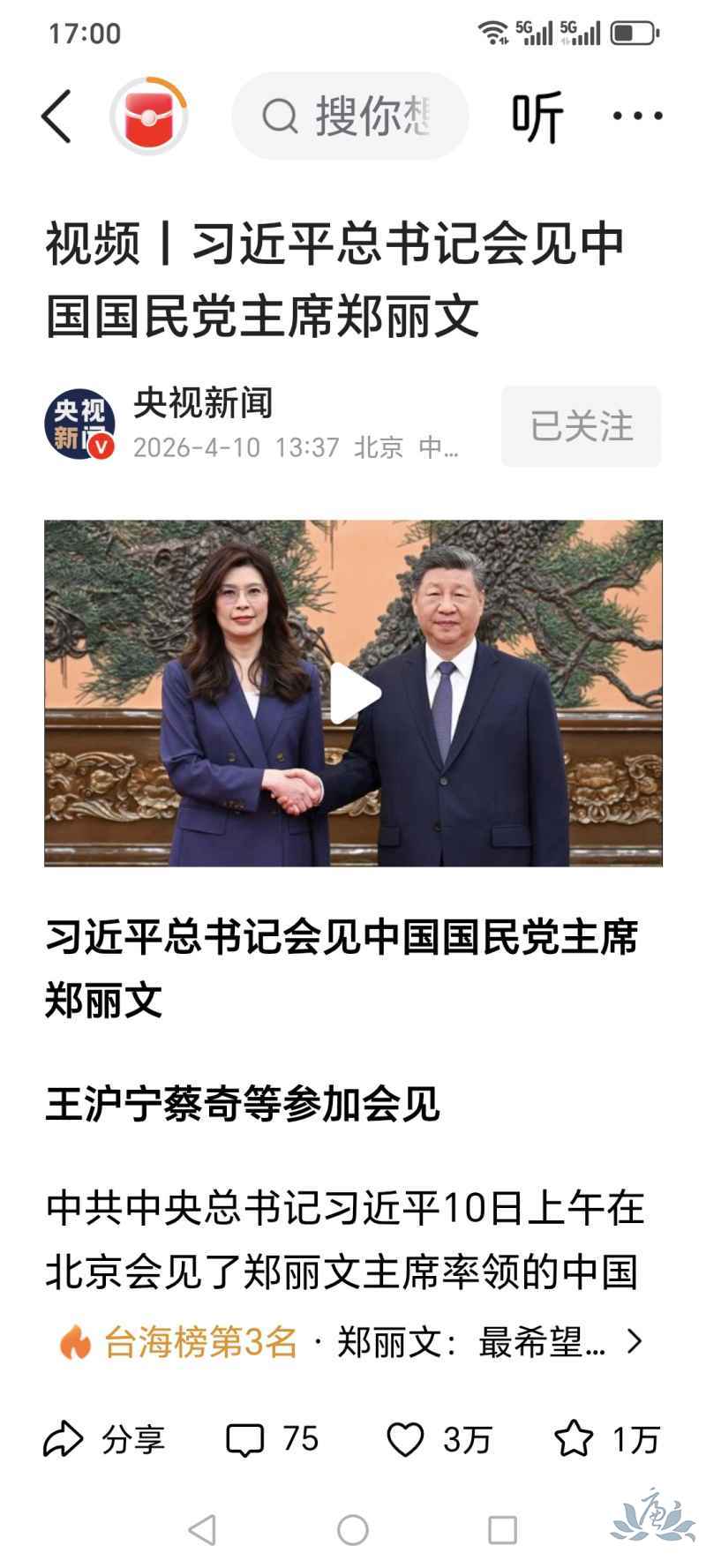The width and height of the screenshot is (706, 1568).
Task: Tap the search box at top
Action: point(350,116)
